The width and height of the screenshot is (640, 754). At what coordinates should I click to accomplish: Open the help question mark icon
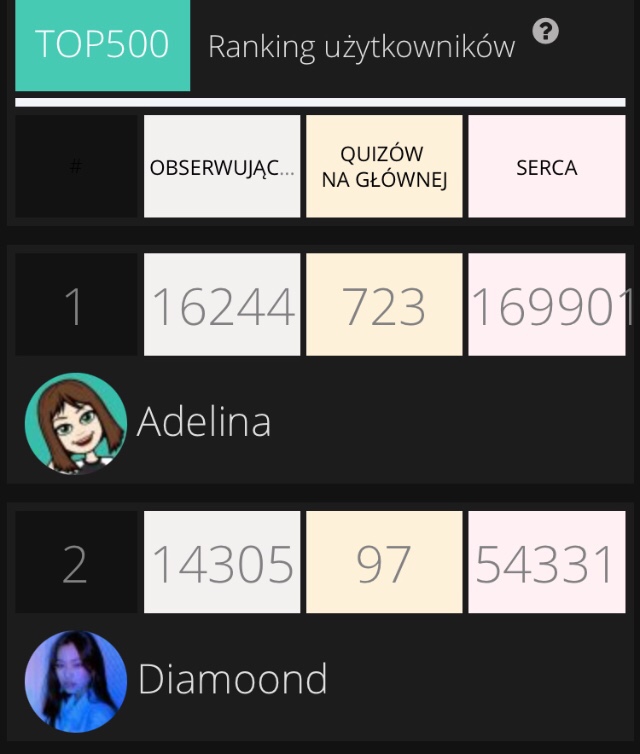click(x=545, y=31)
